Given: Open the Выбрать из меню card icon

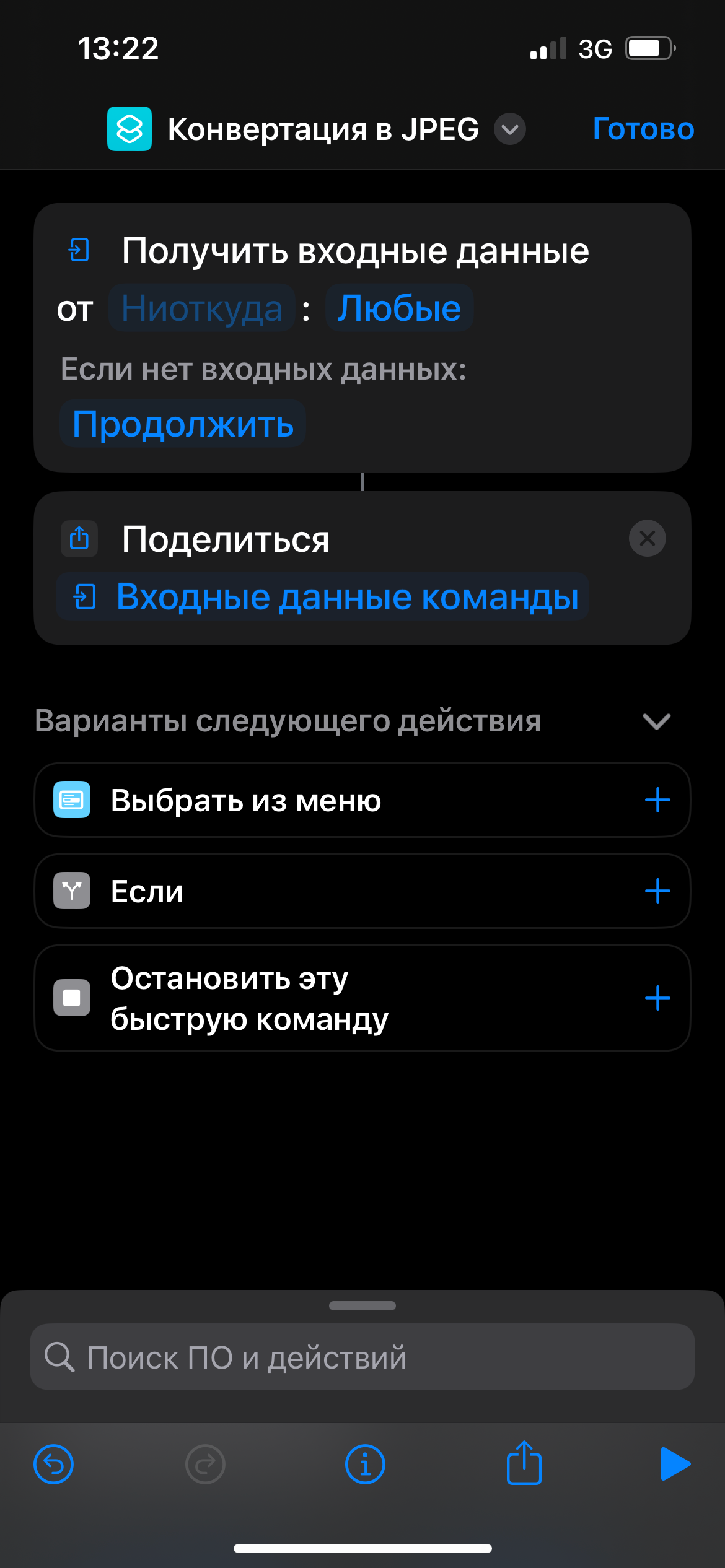Looking at the screenshot, I should tap(72, 799).
